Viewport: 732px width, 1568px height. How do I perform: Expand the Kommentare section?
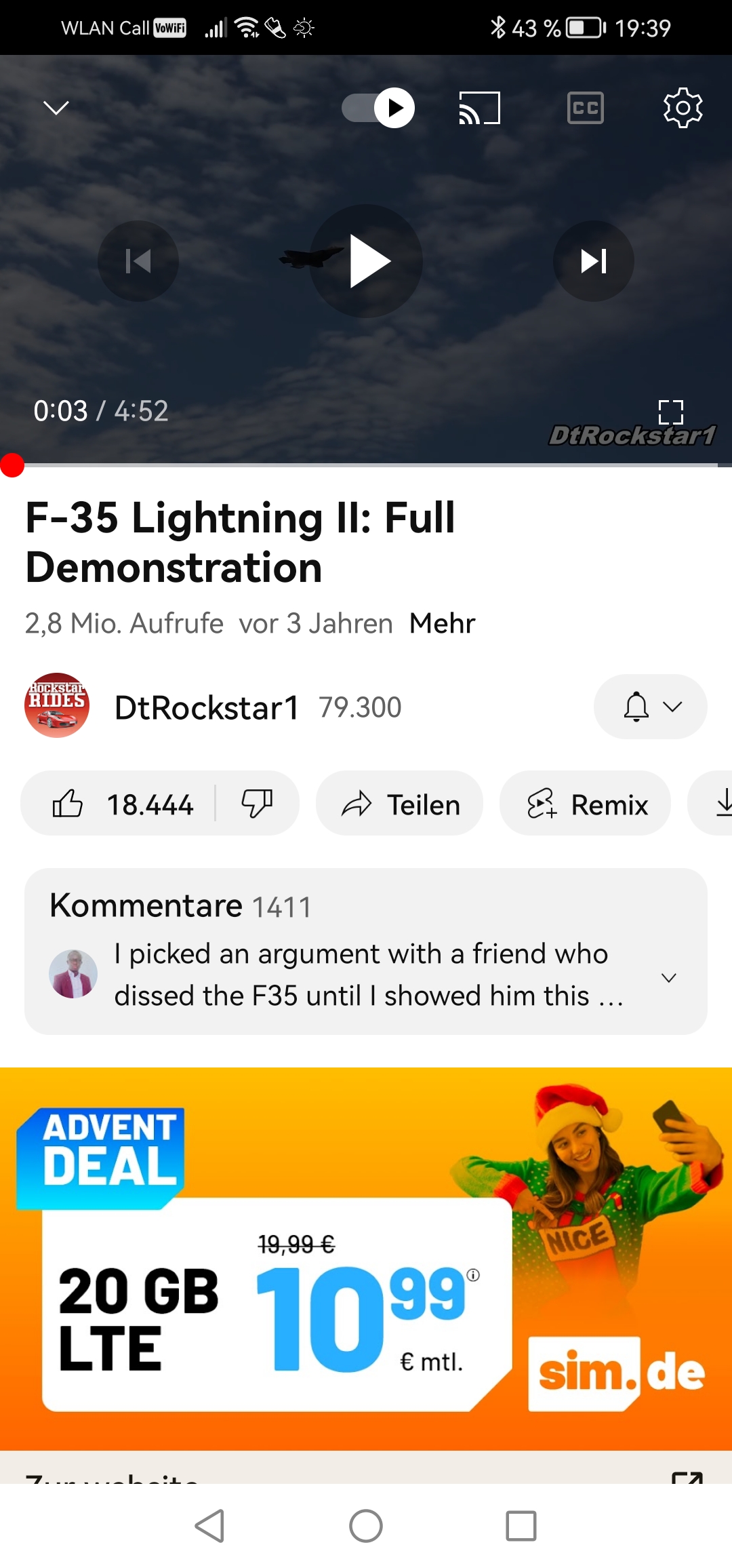point(366,952)
